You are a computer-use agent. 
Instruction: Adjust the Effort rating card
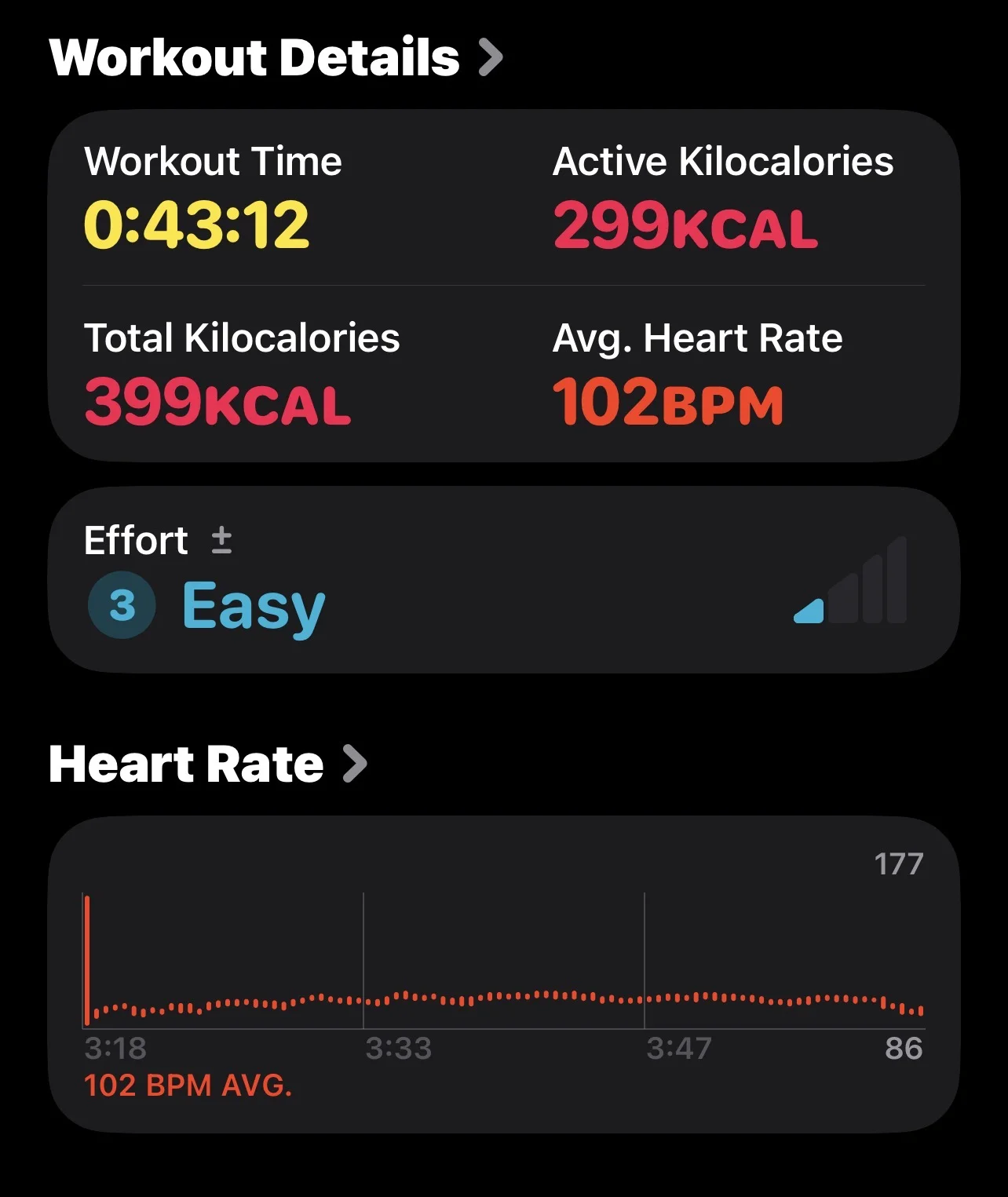tap(504, 580)
